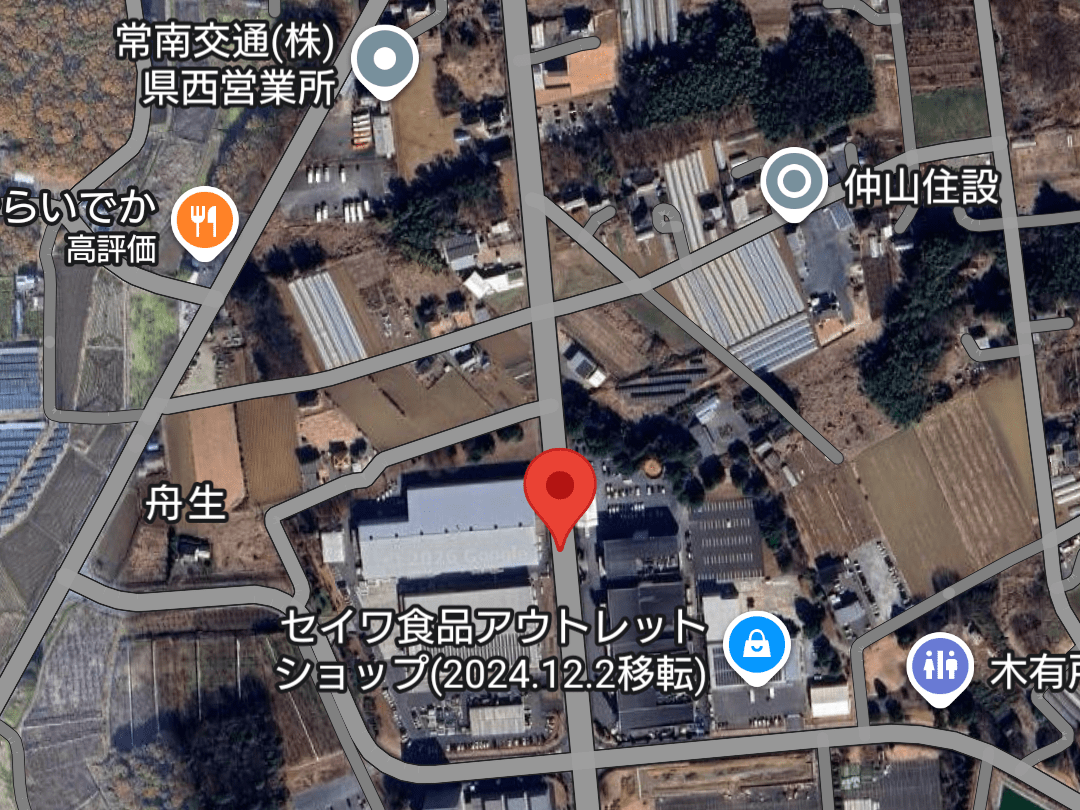The image size is (1080, 810).
Task: Open the らいでか restaurant marker
Action: click(204, 222)
